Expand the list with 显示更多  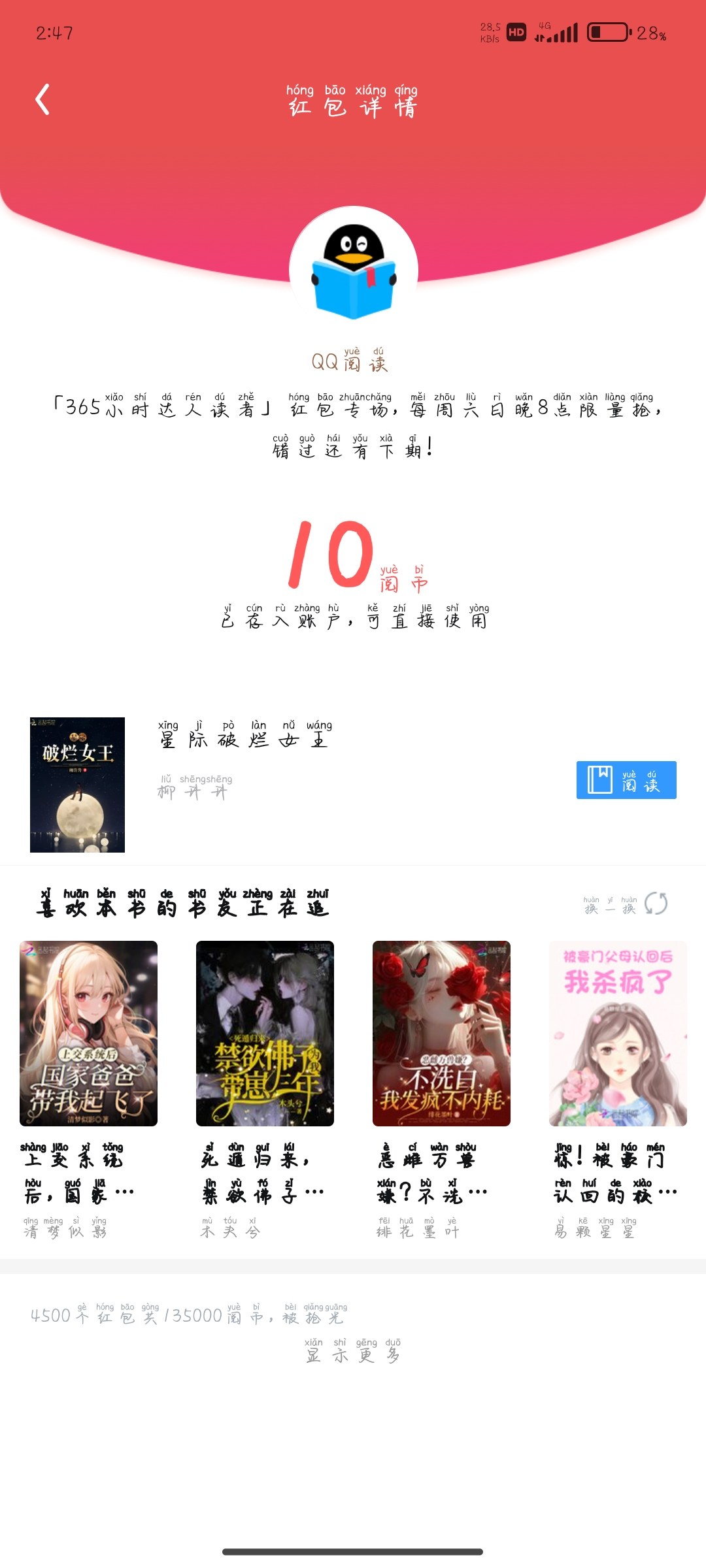[x=353, y=1350]
